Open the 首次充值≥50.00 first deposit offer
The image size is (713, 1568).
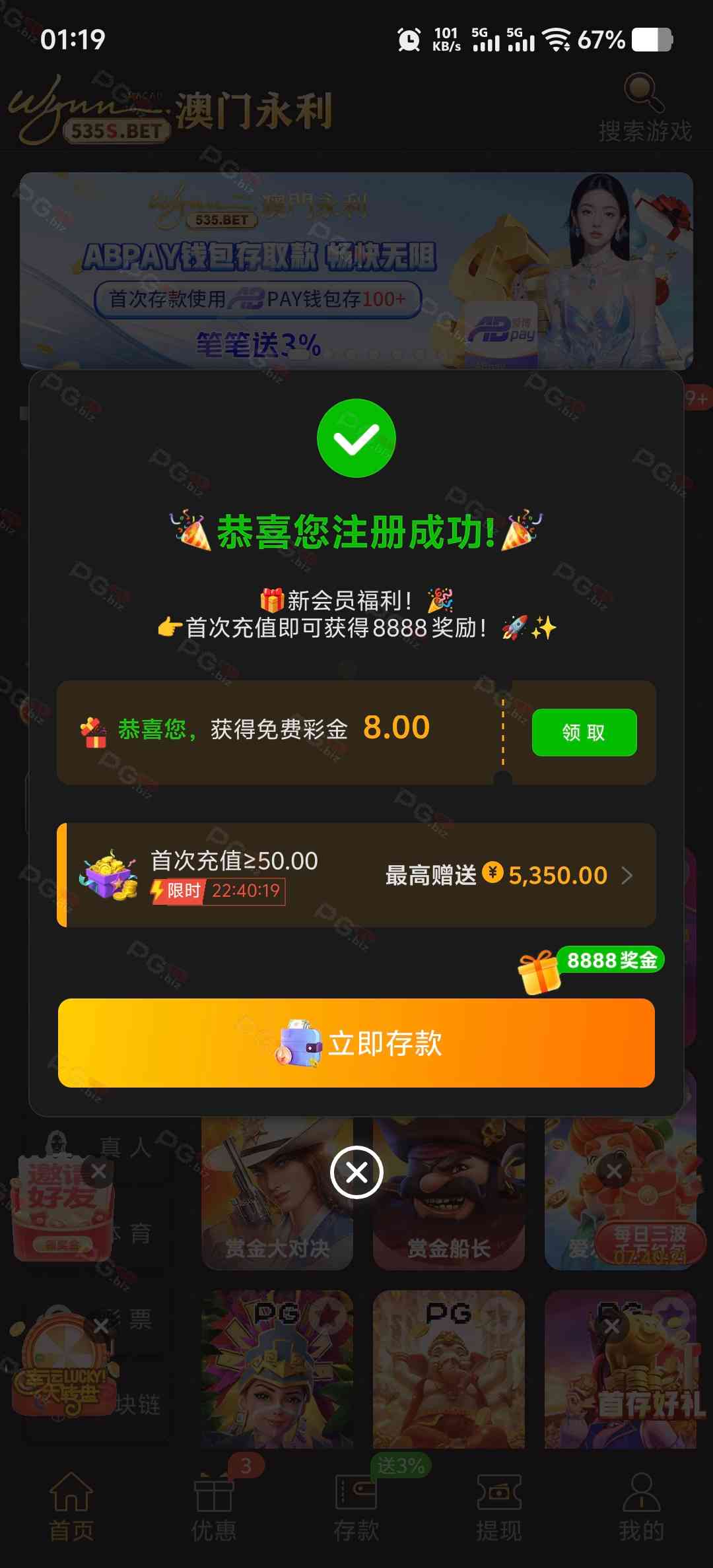tap(356, 875)
